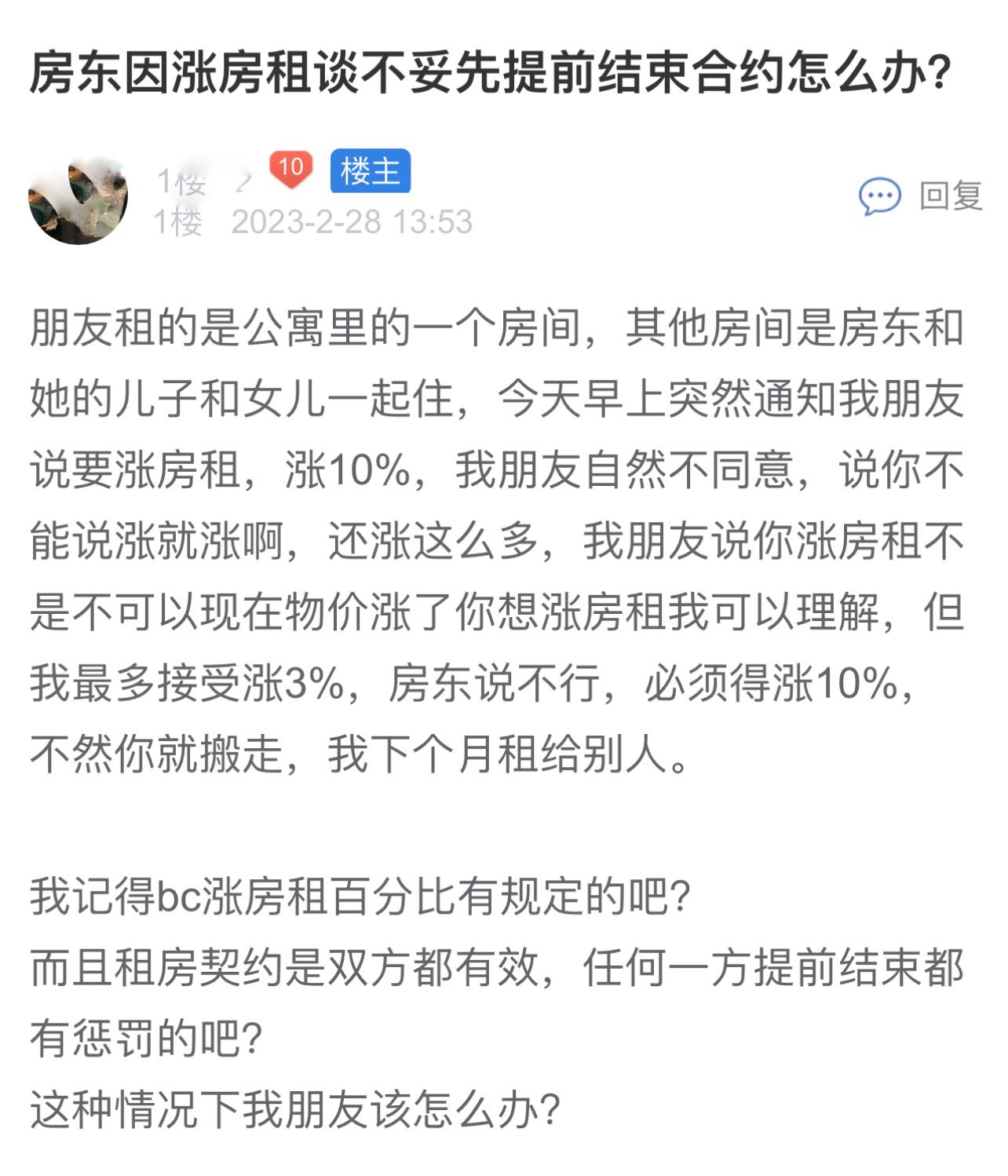Tap the 回复 reply button

click(921, 195)
